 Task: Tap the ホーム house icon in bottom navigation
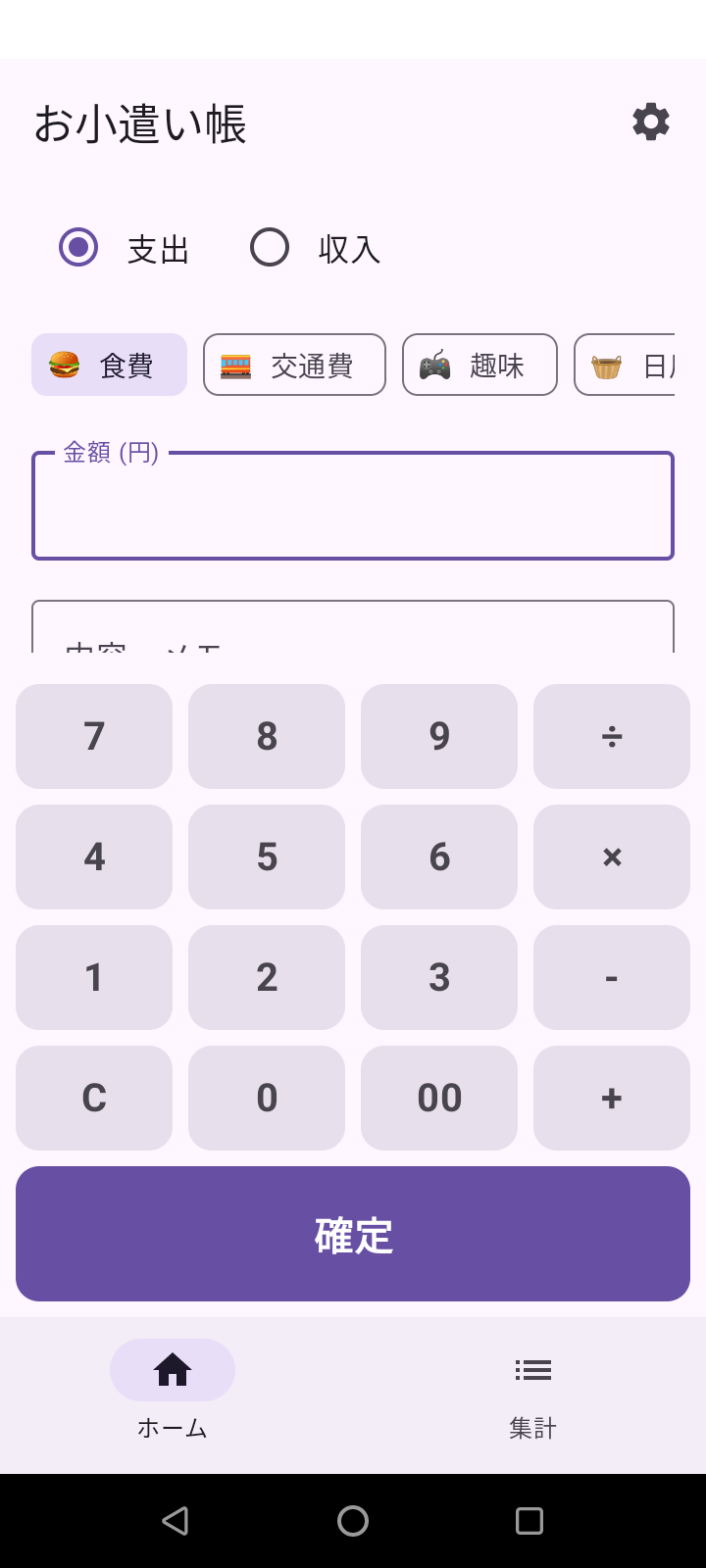point(173,1370)
